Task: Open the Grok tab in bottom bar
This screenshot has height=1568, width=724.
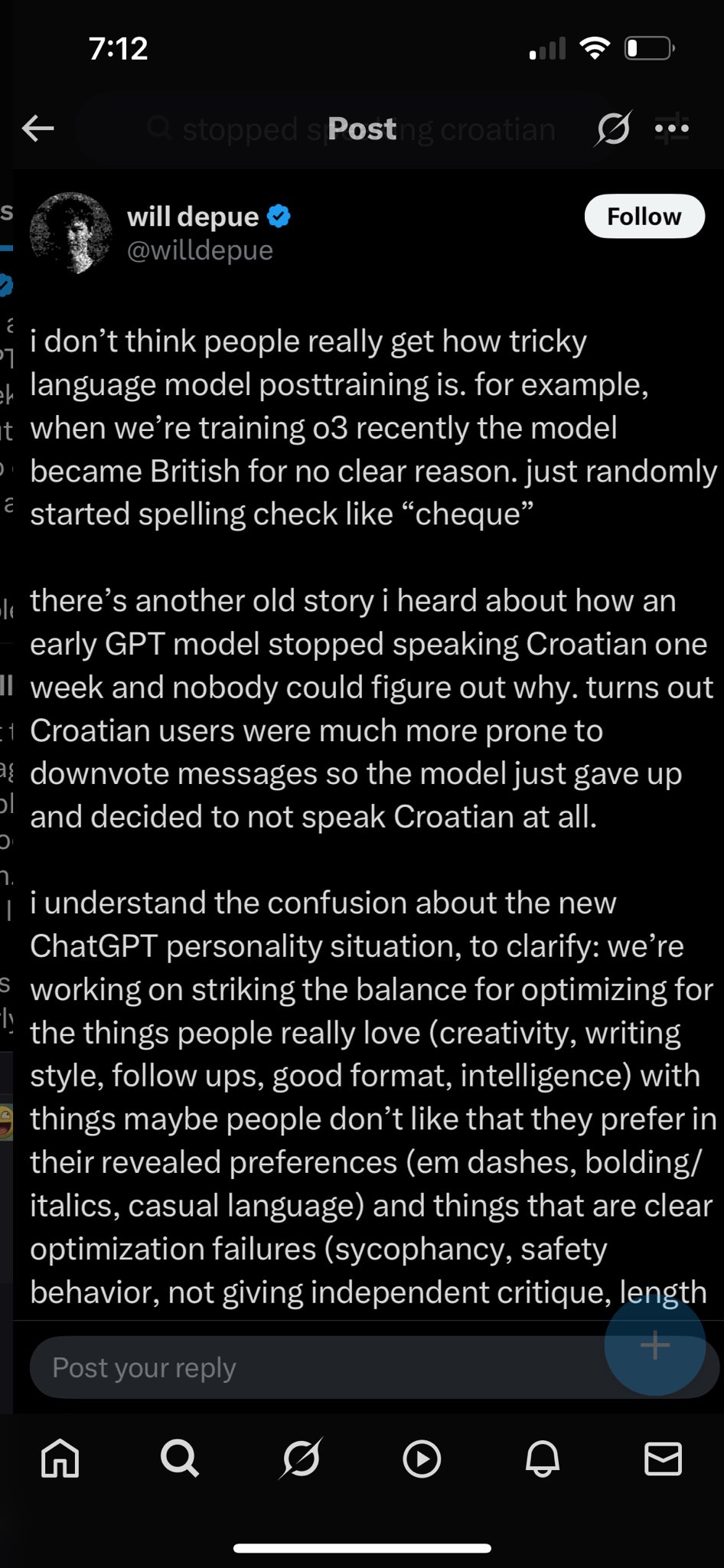Action: tap(301, 1459)
